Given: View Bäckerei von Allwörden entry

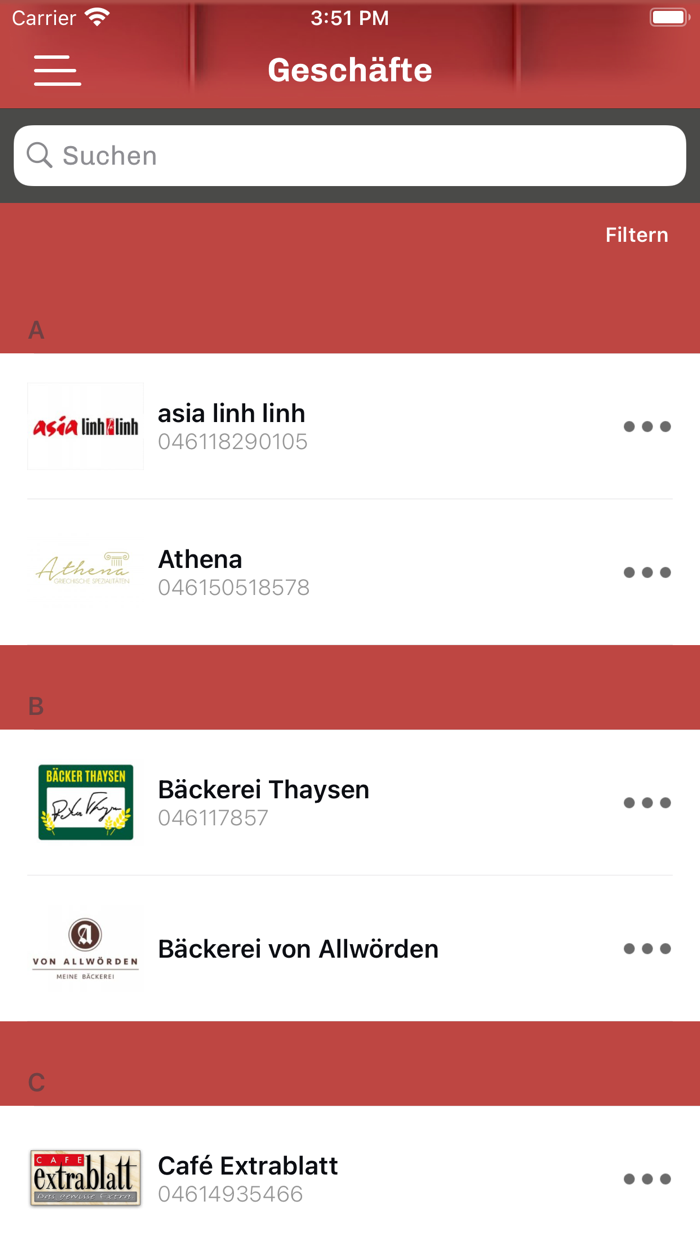Looking at the screenshot, I should click(x=300, y=948).
